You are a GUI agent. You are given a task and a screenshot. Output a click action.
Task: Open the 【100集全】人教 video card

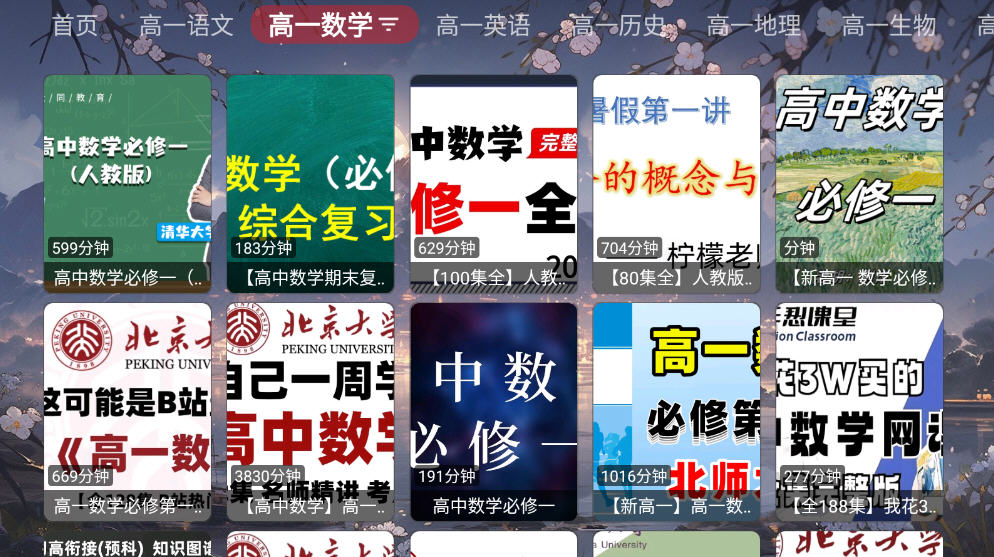click(493, 184)
